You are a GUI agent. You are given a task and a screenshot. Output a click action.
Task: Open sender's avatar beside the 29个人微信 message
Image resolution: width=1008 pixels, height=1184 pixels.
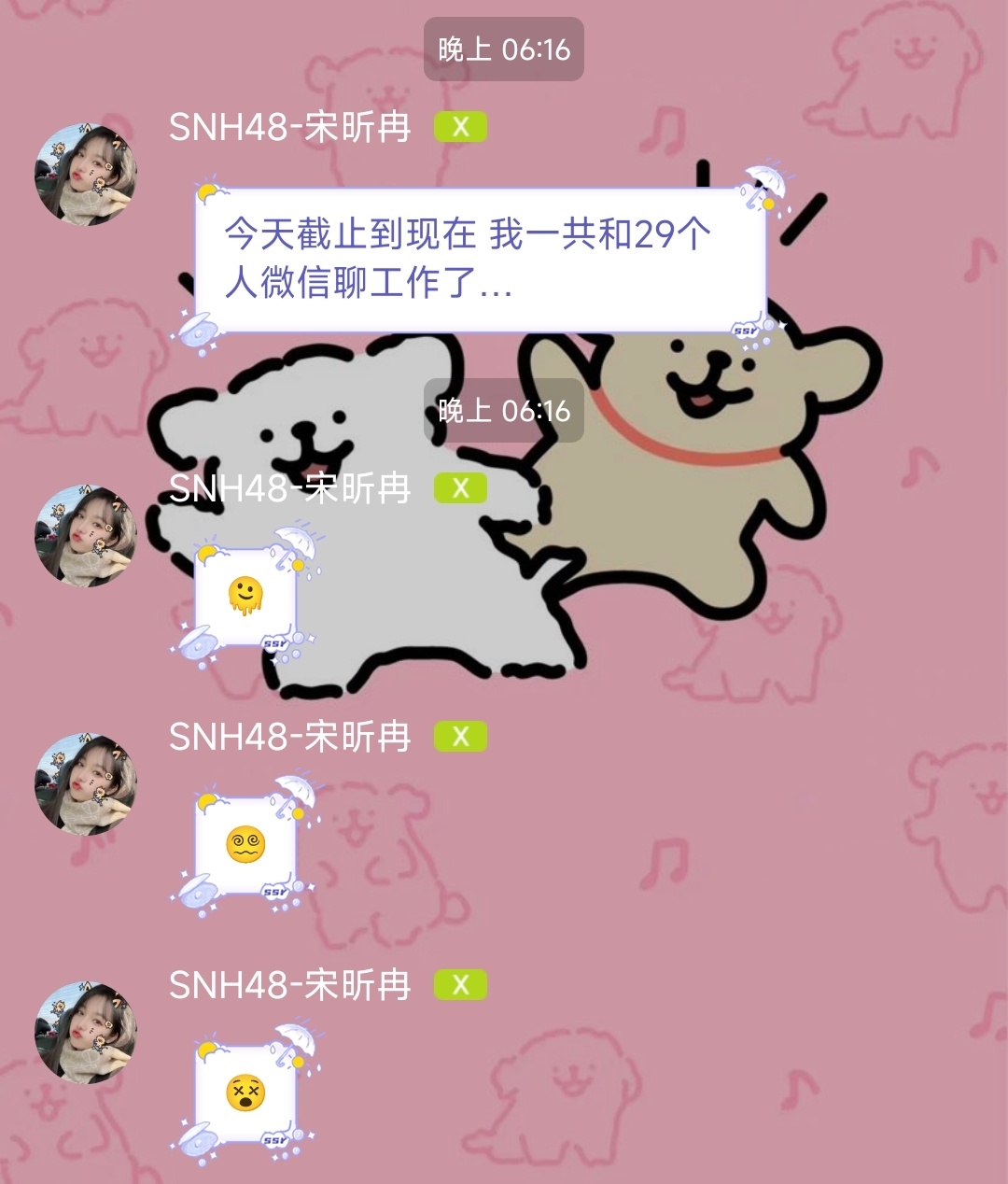point(86,175)
